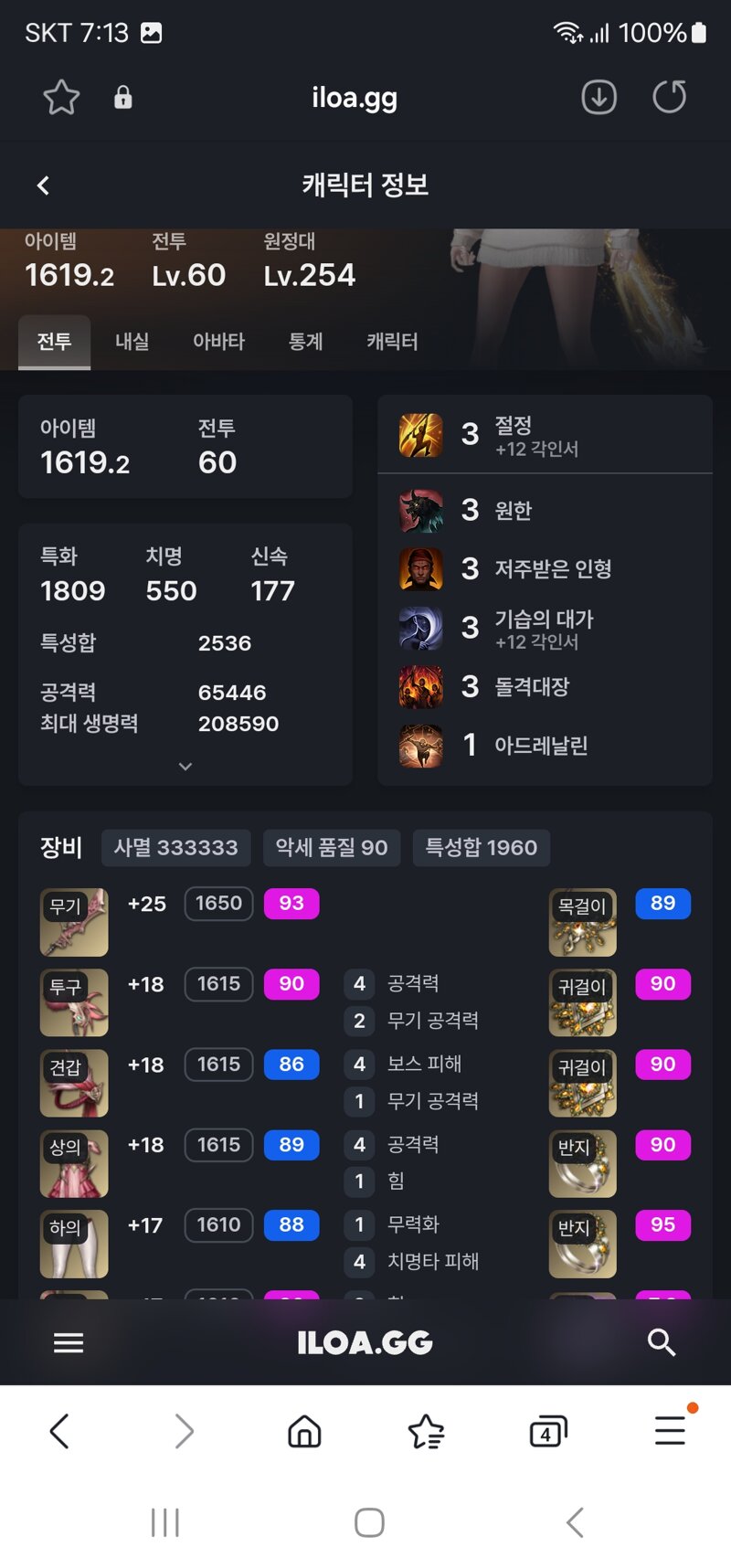
Task: Go back from the 캐릭터 정보 page
Action: pos(43,185)
